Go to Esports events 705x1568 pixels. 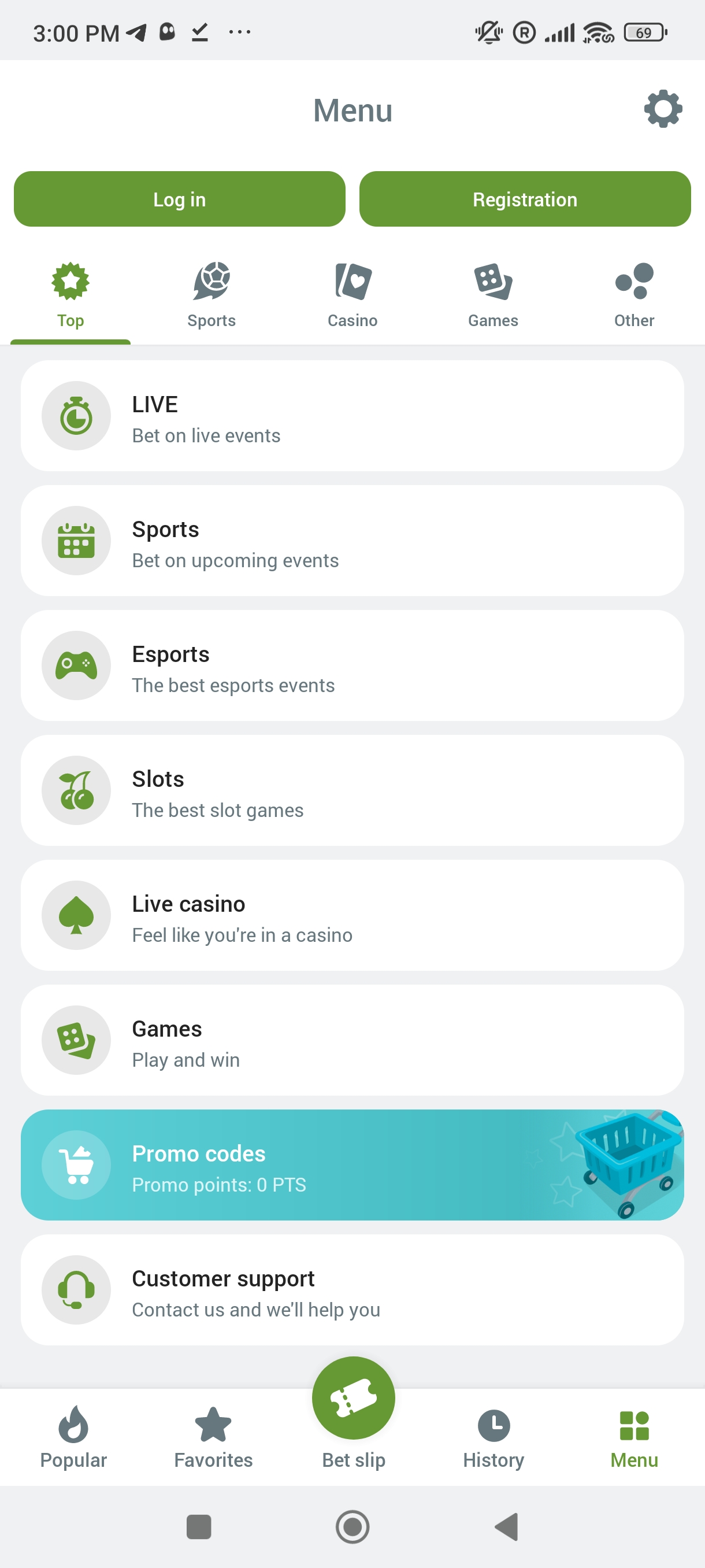coord(352,665)
